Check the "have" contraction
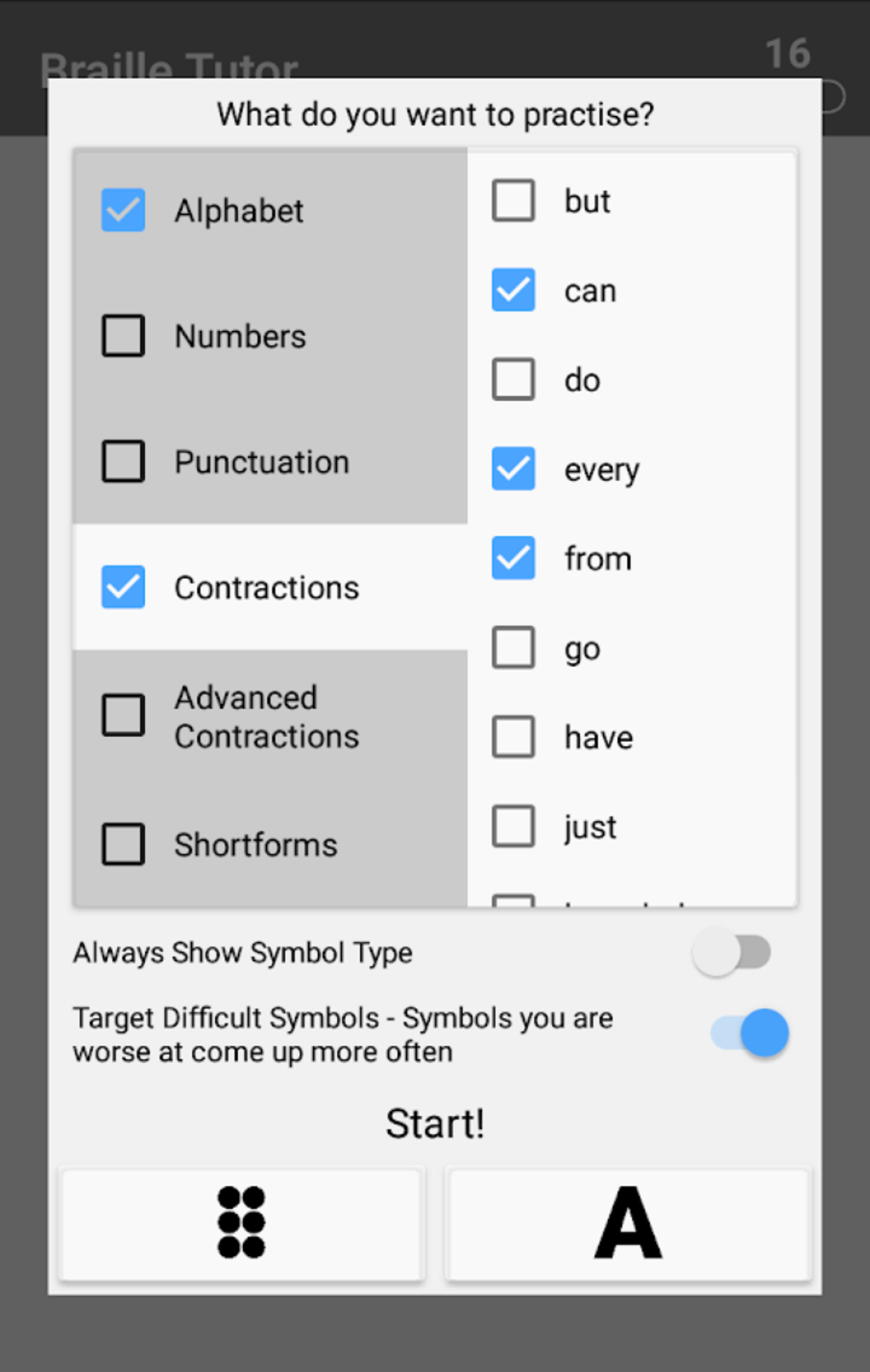 513,737
